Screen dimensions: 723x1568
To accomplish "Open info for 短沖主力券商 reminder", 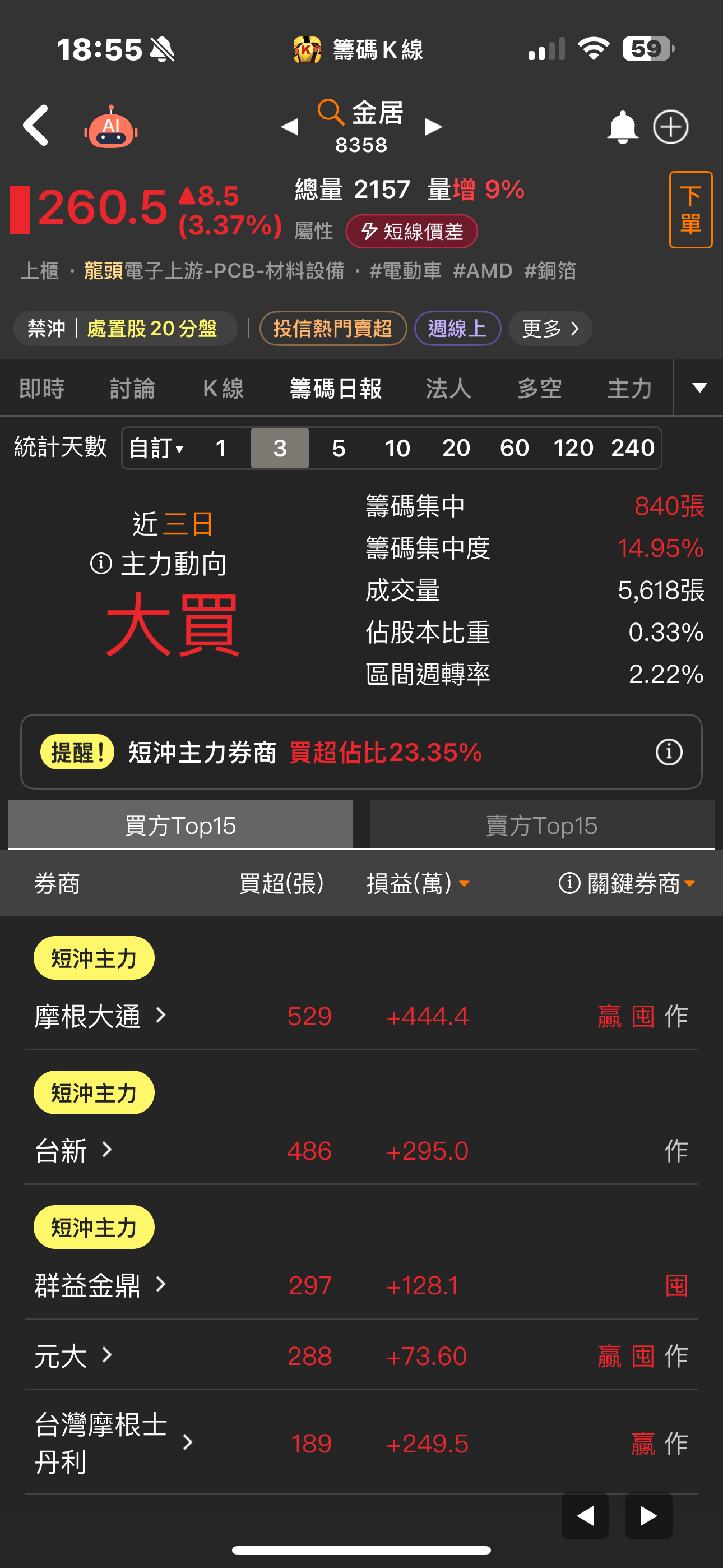I will (x=668, y=751).
